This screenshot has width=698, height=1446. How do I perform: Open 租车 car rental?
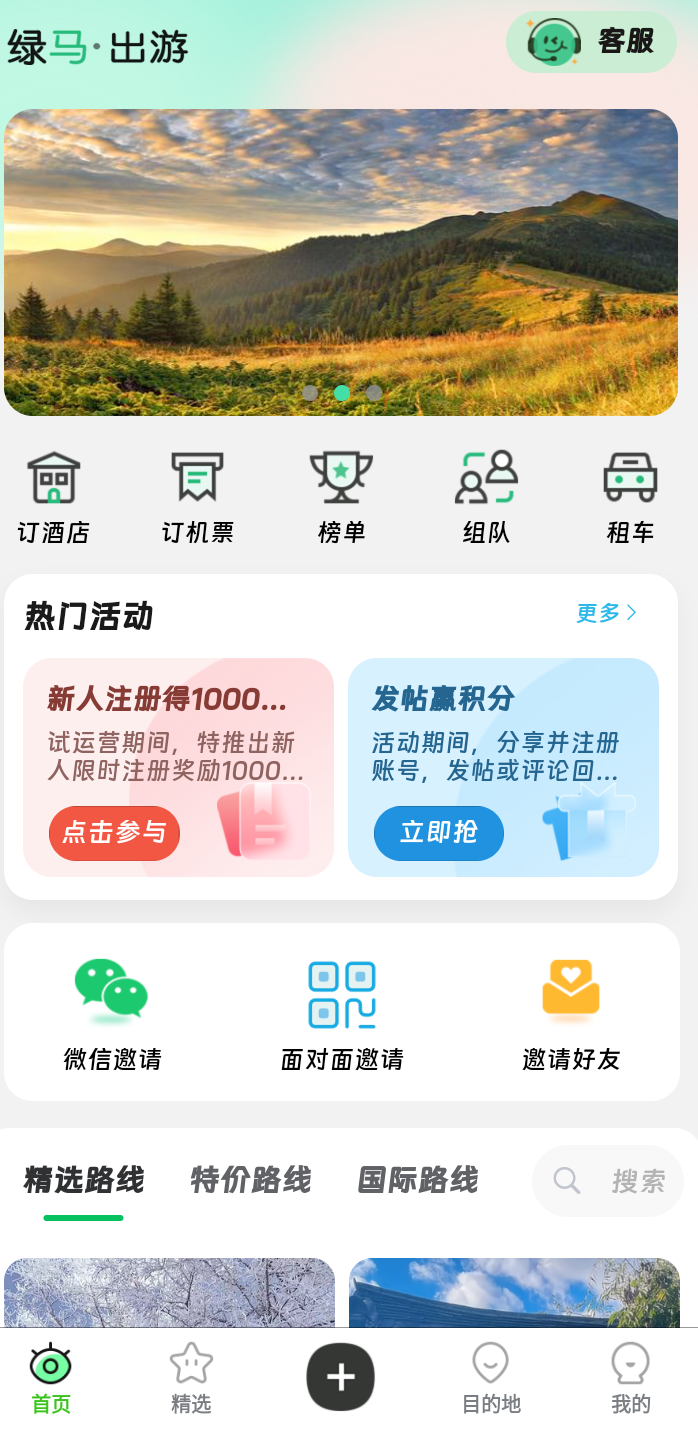pyautogui.click(x=630, y=497)
